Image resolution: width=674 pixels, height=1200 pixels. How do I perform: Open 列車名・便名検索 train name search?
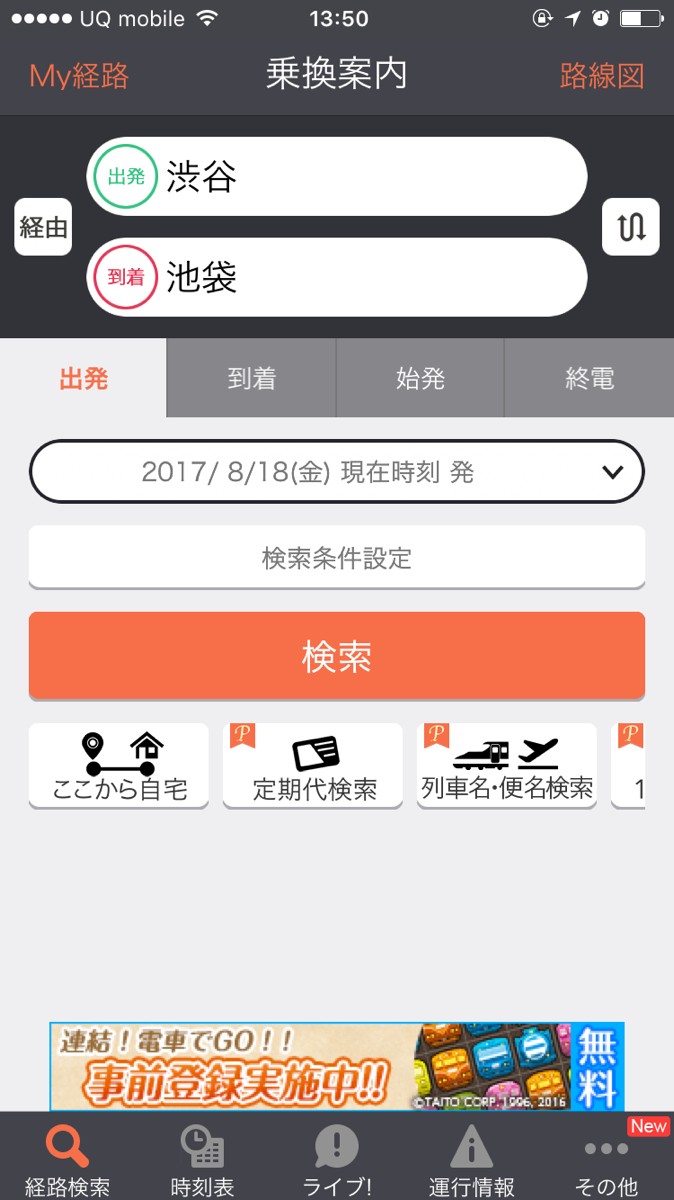(x=506, y=766)
